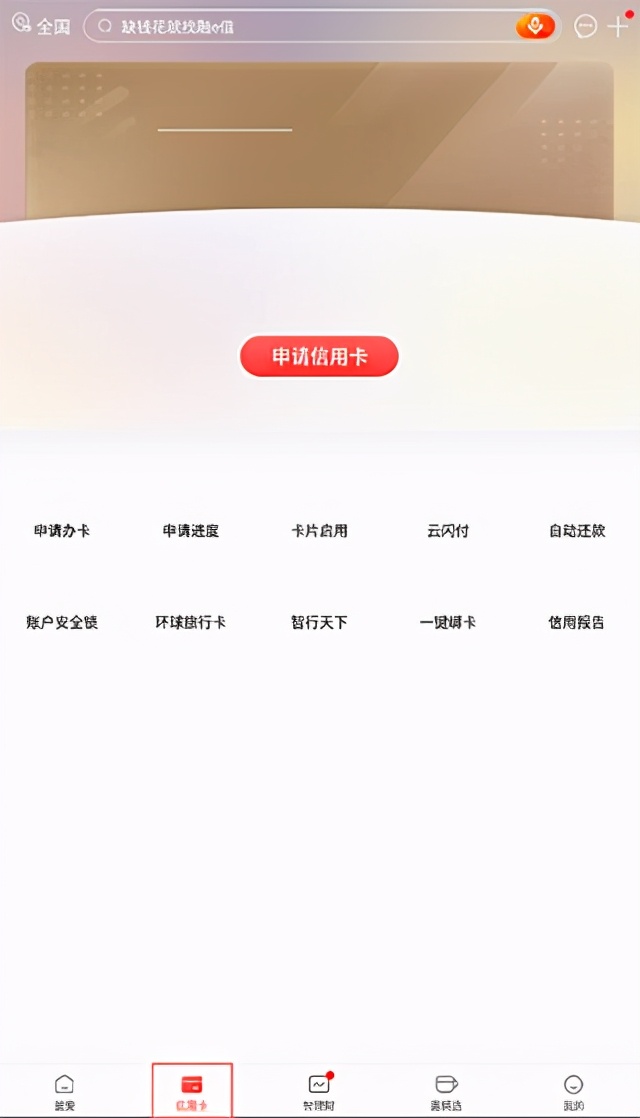
Task: Switch to the chart tab with the red dot
Action: (319, 1092)
